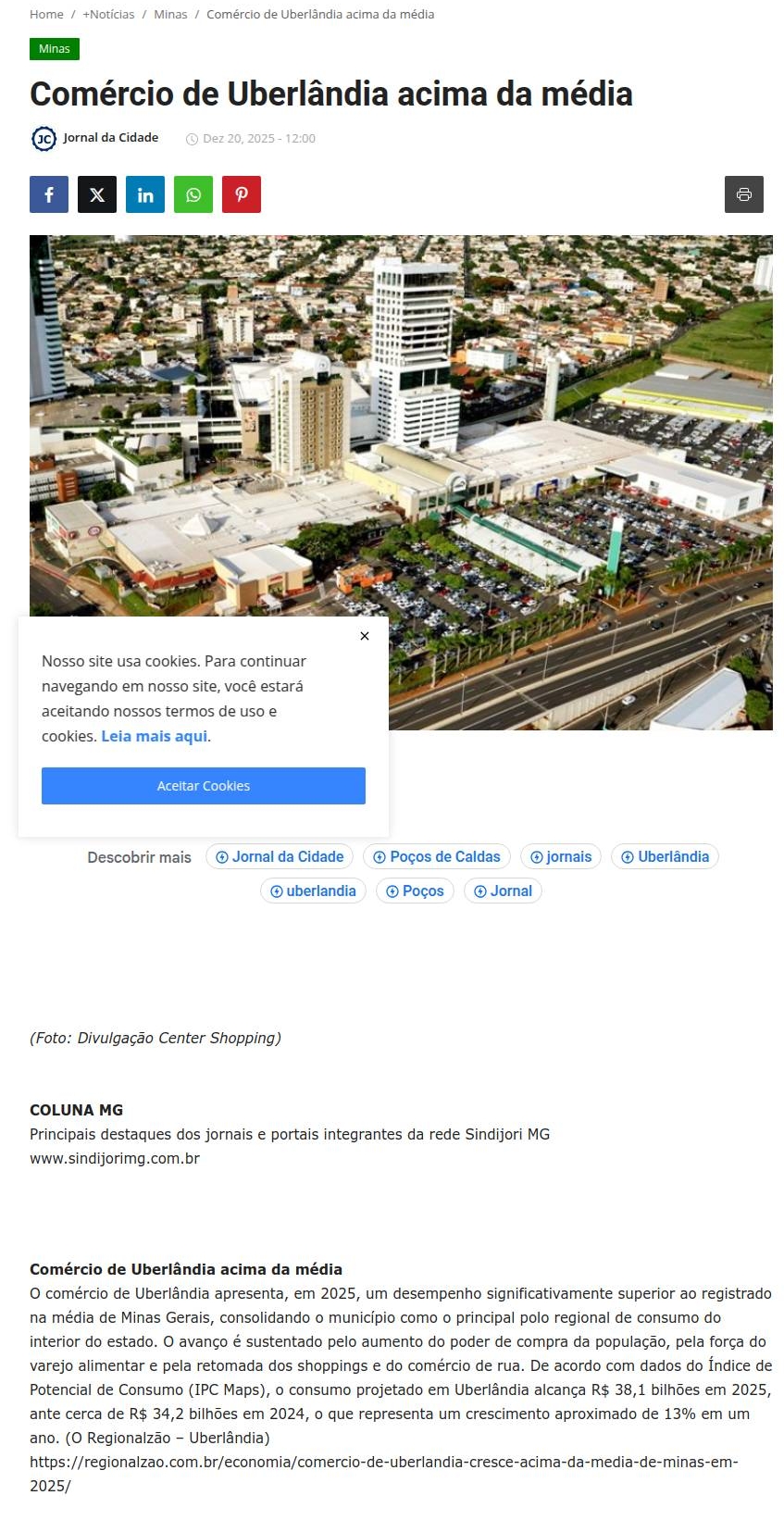Print this article
Image resolution: width=784 pixels, height=1520 pixels.
(743, 194)
